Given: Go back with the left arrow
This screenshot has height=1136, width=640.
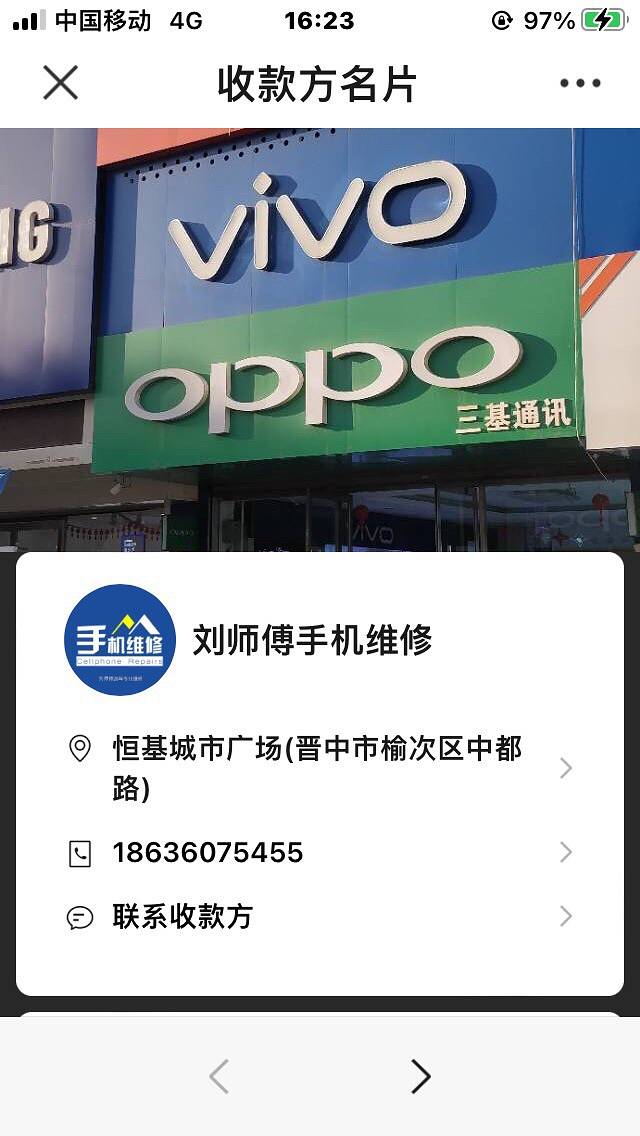Looking at the screenshot, I should (219, 1076).
